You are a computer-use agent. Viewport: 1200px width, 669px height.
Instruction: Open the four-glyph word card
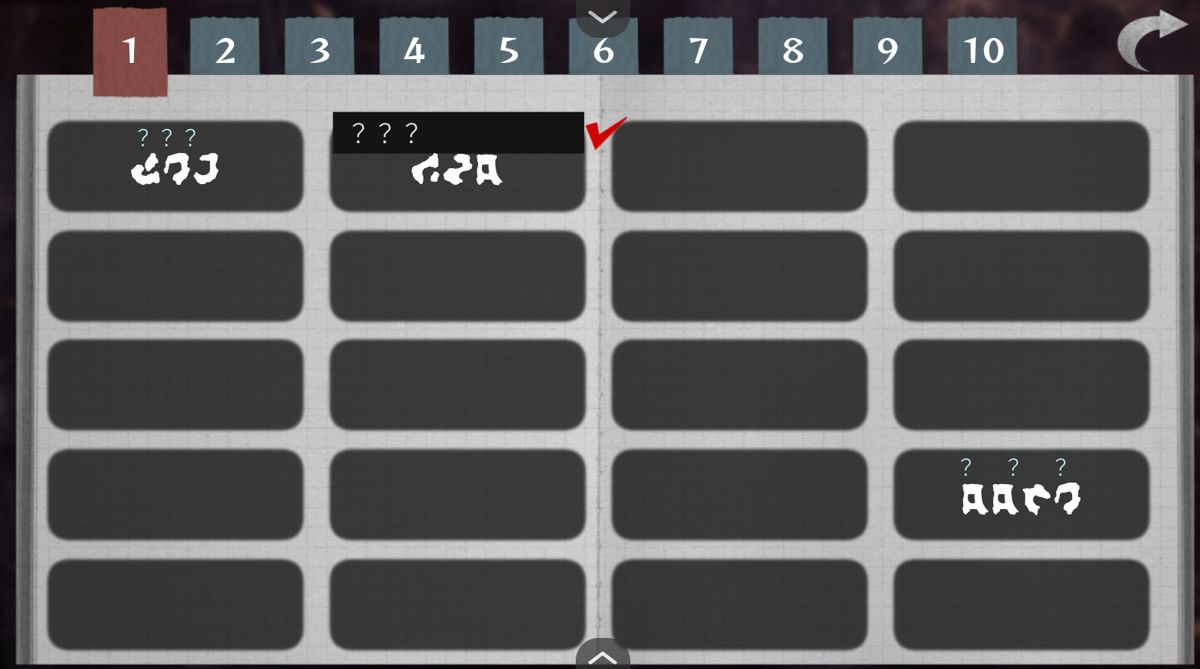[1020, 494]
